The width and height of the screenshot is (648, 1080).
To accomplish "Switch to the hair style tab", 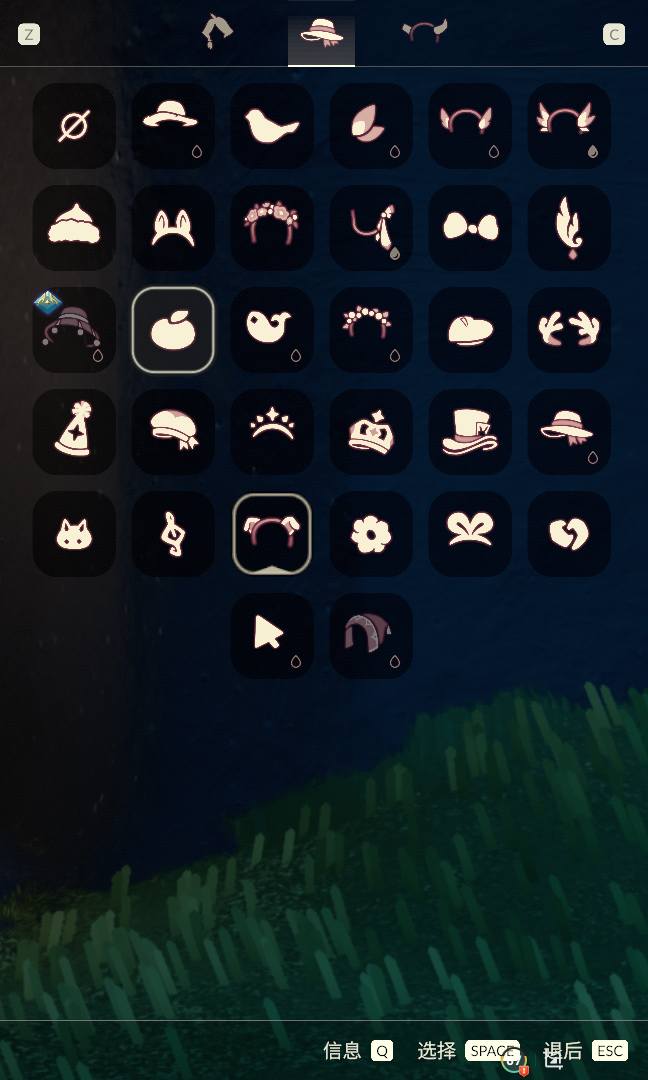I will [x=216, y=32].
